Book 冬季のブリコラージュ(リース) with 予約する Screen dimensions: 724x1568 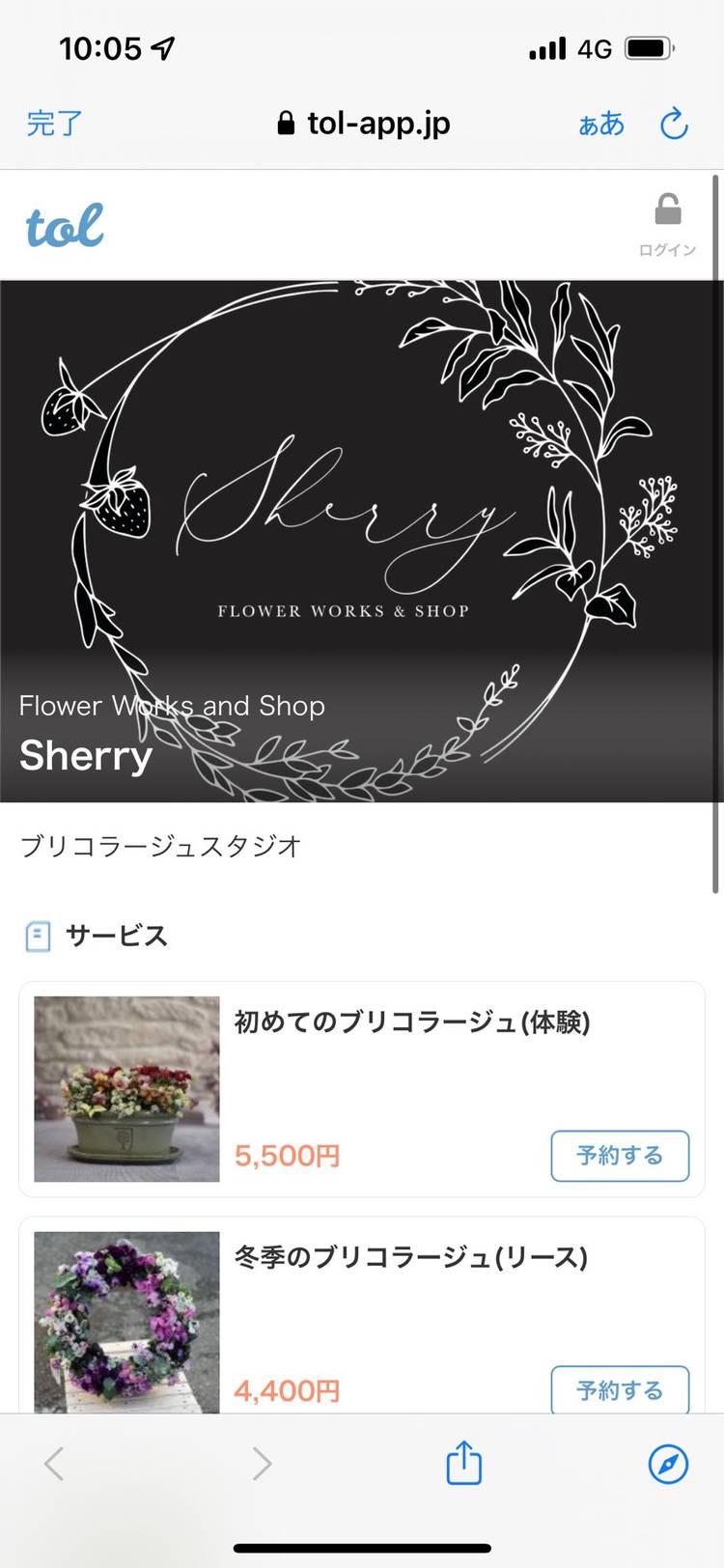(620, 1389)
